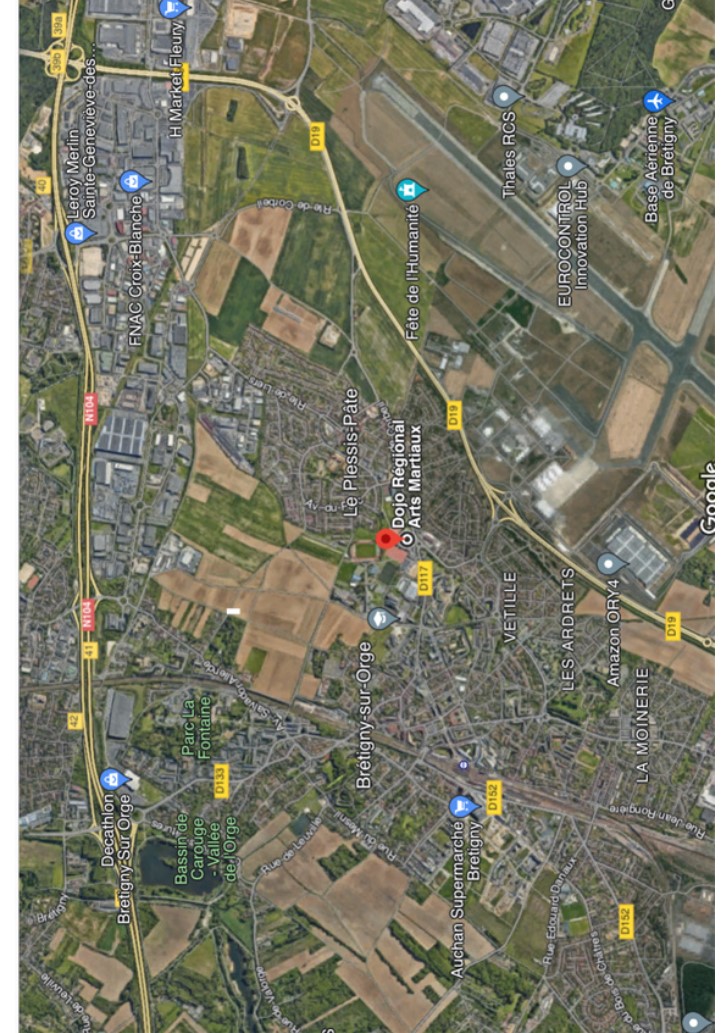The image size is (727, 1033).
Task: Tap the Leroy Merlin Sainte-Geneviève-des-Bois pin
Action: click(x=78, y=234)
